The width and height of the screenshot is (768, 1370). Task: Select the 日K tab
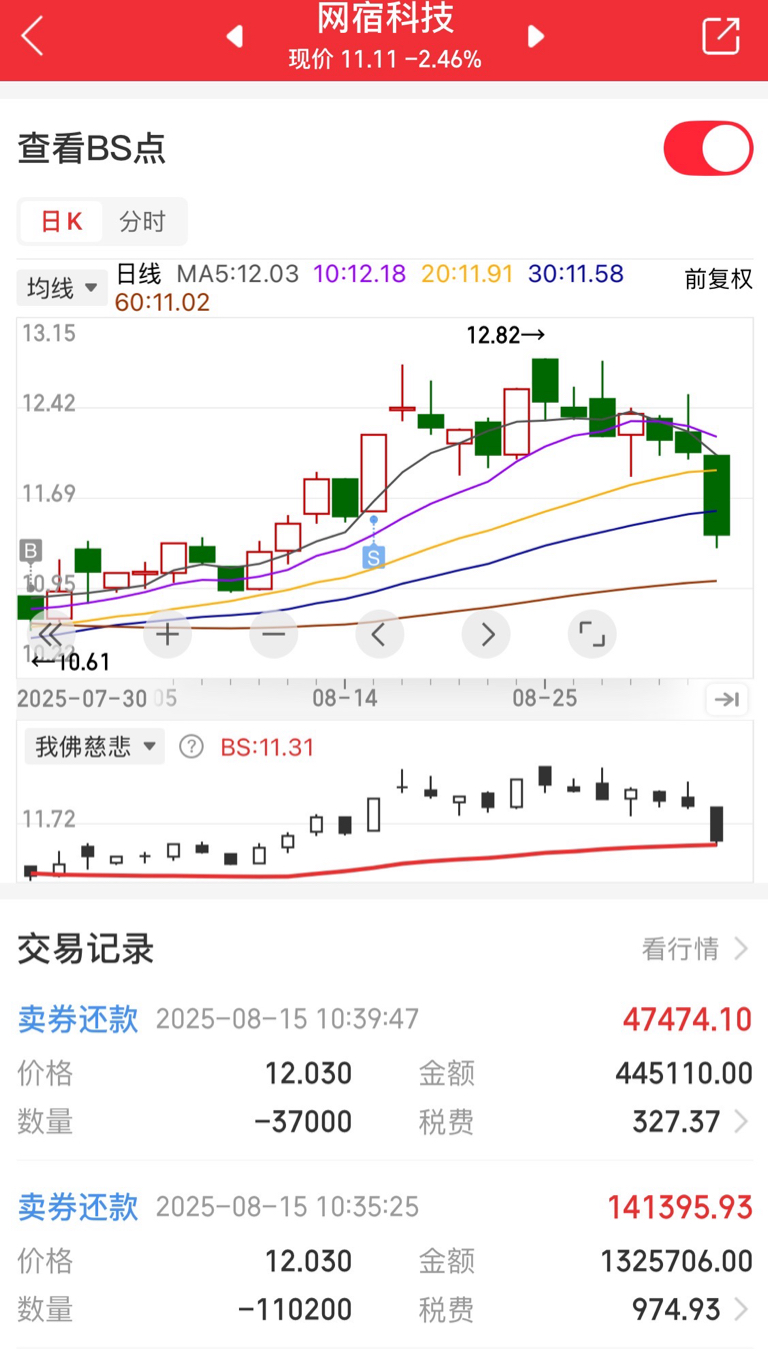click(x=62, y=222)
